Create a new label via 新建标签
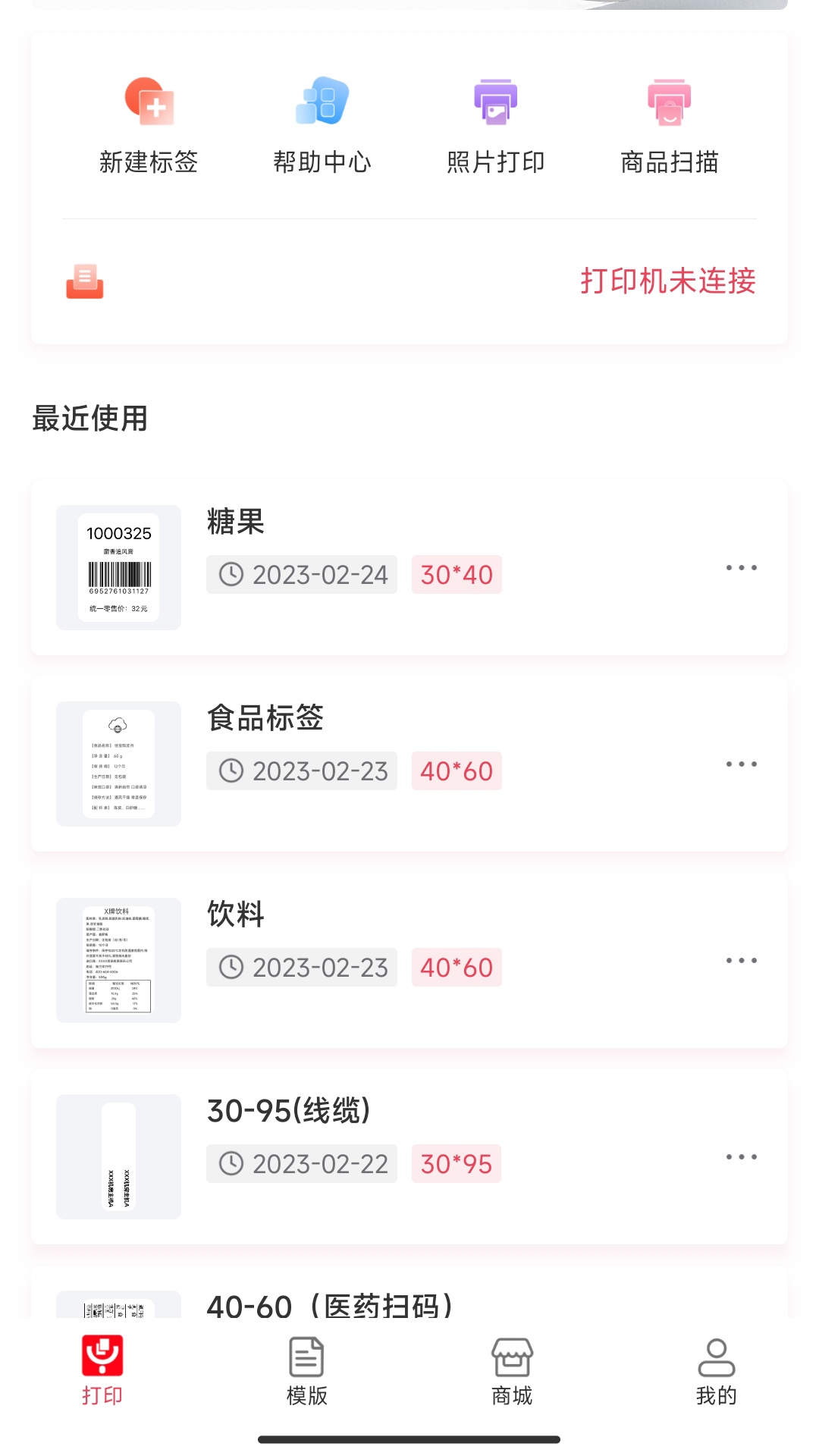819x1456 pixels. [x=149, y=126]
